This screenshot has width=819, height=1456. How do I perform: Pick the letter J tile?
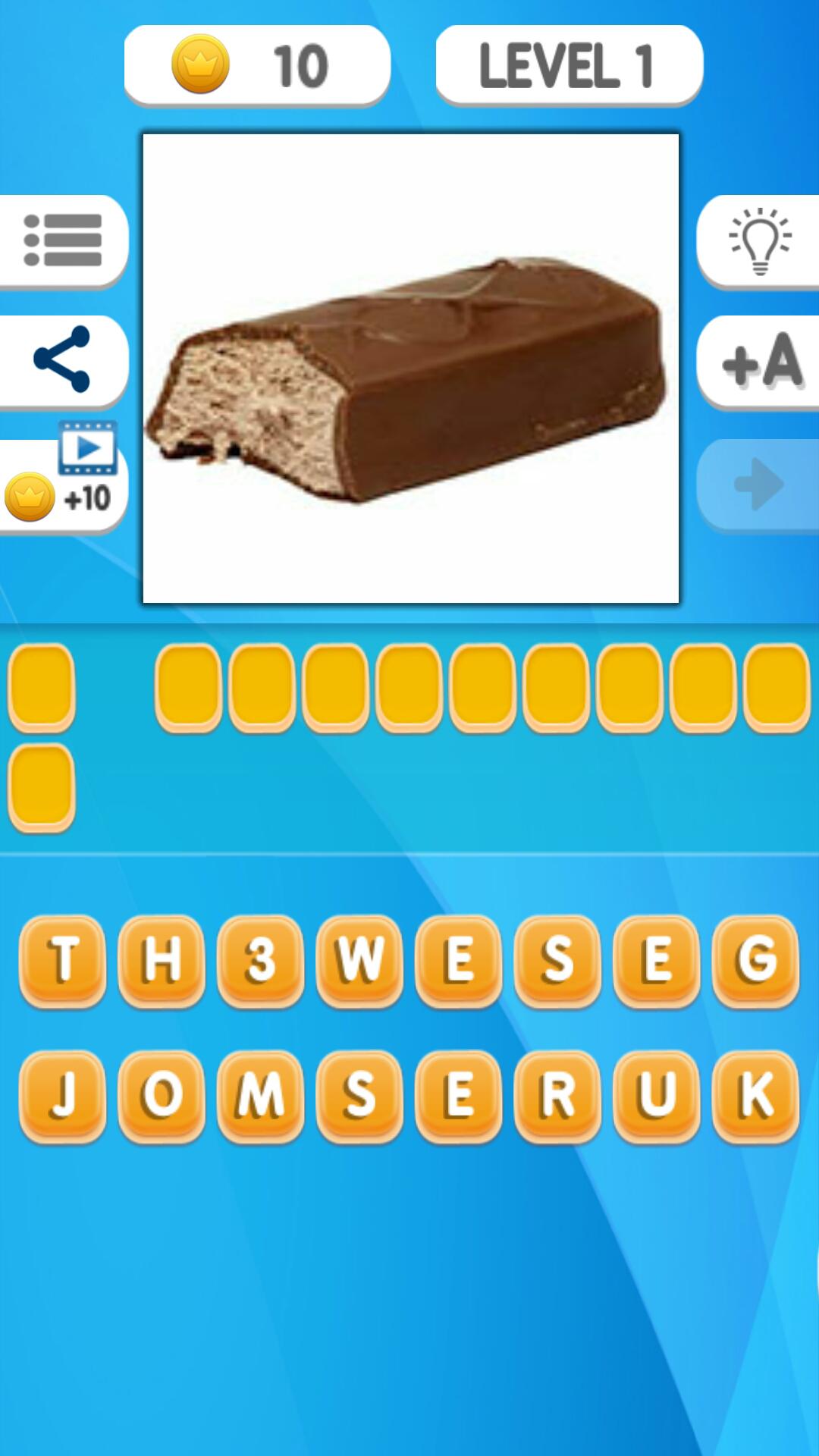pos(63,1094)
